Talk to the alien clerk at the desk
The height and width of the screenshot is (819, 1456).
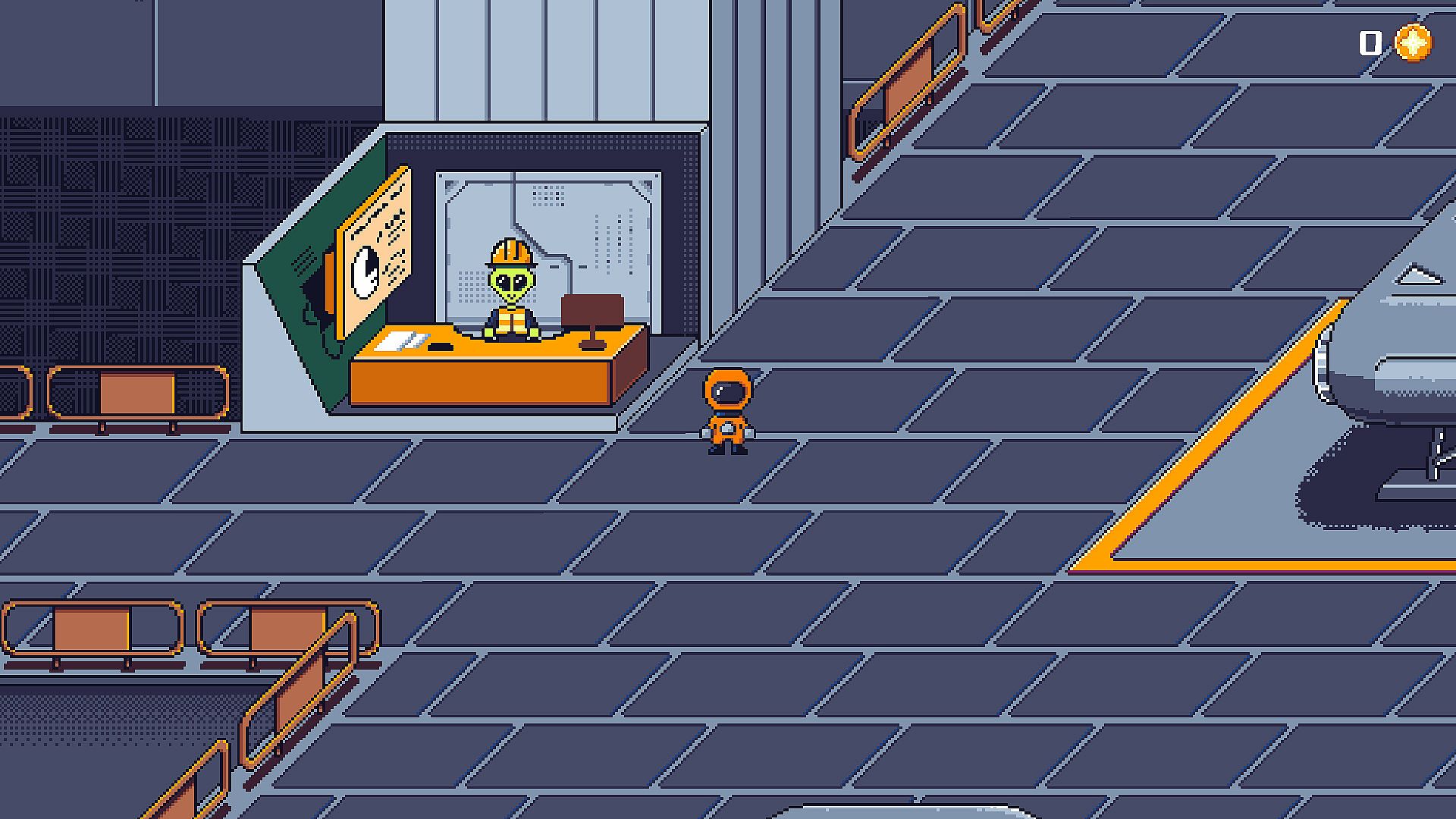(512, 292)
